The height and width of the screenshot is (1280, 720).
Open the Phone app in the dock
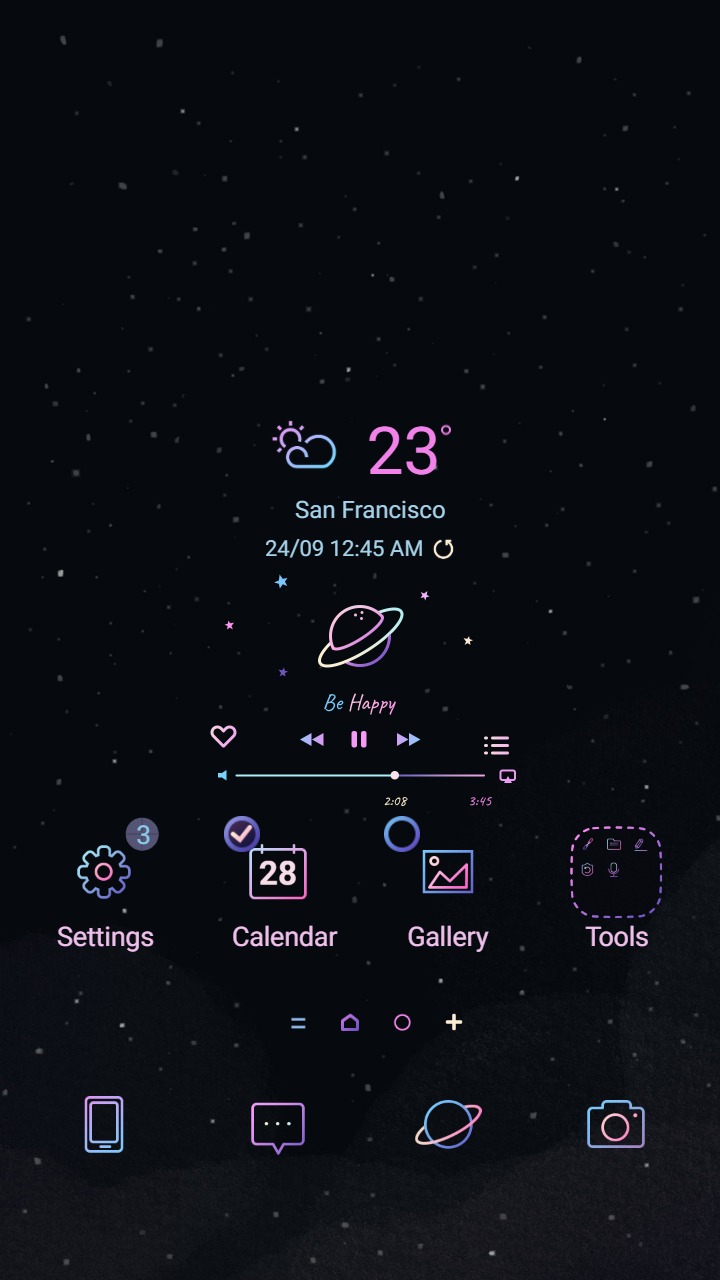(x=104, y=1124)
